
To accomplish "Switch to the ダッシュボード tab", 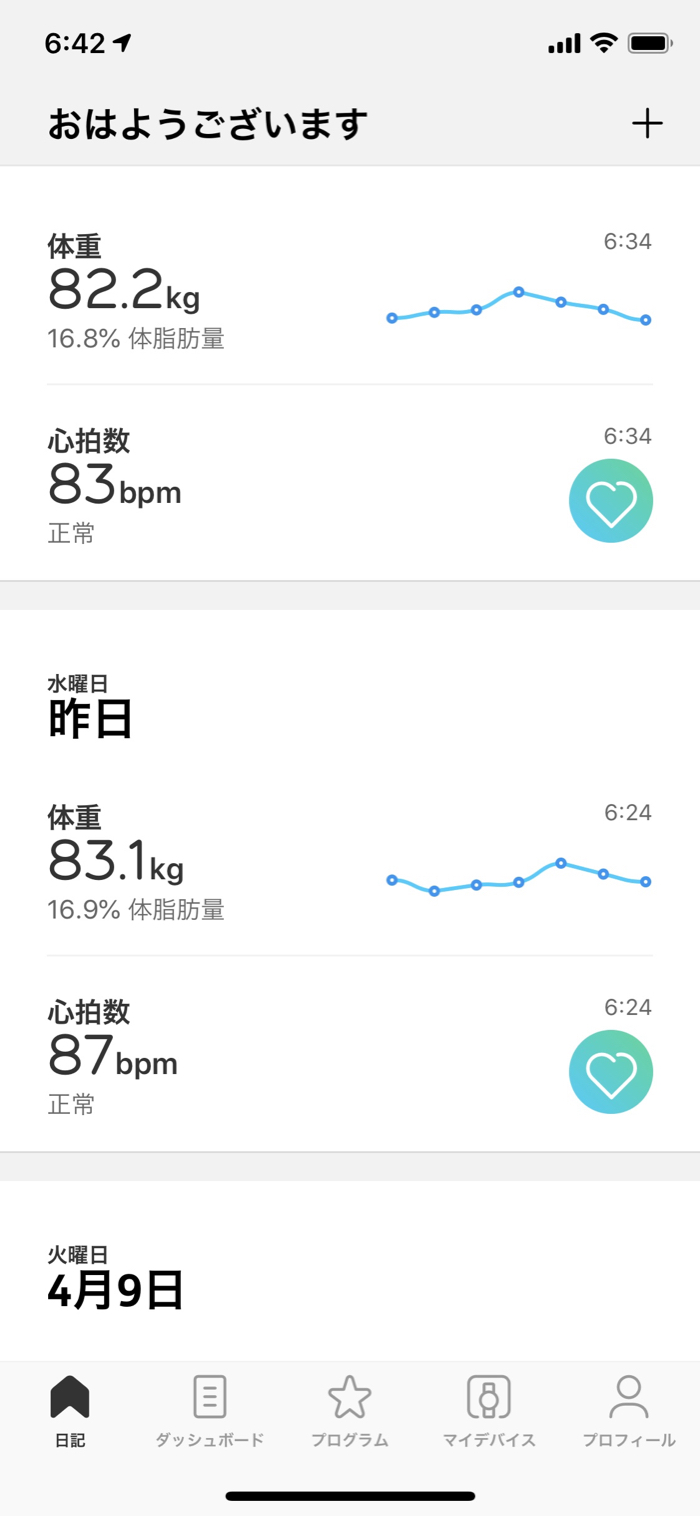I will [209, 1411].
